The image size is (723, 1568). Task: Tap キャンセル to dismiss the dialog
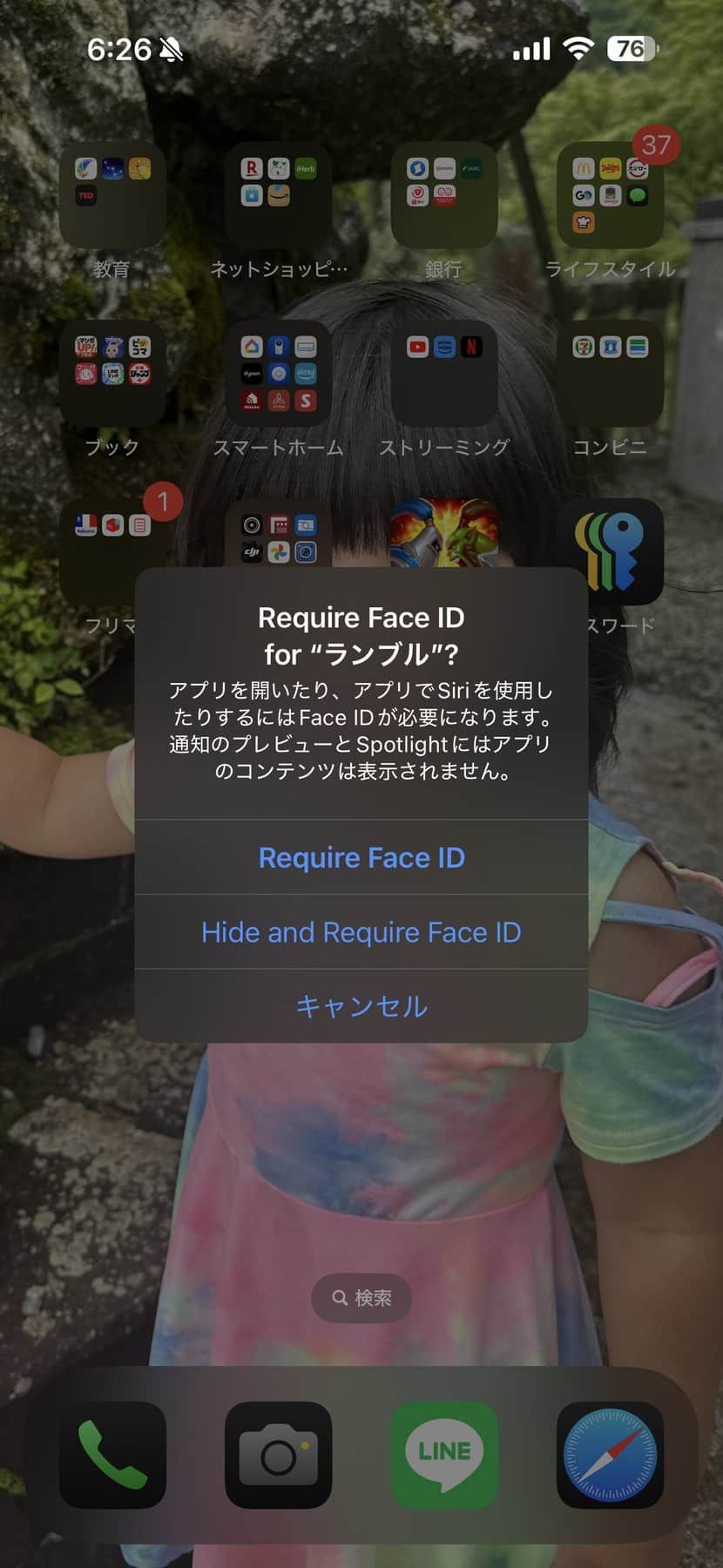point(361,1006)
